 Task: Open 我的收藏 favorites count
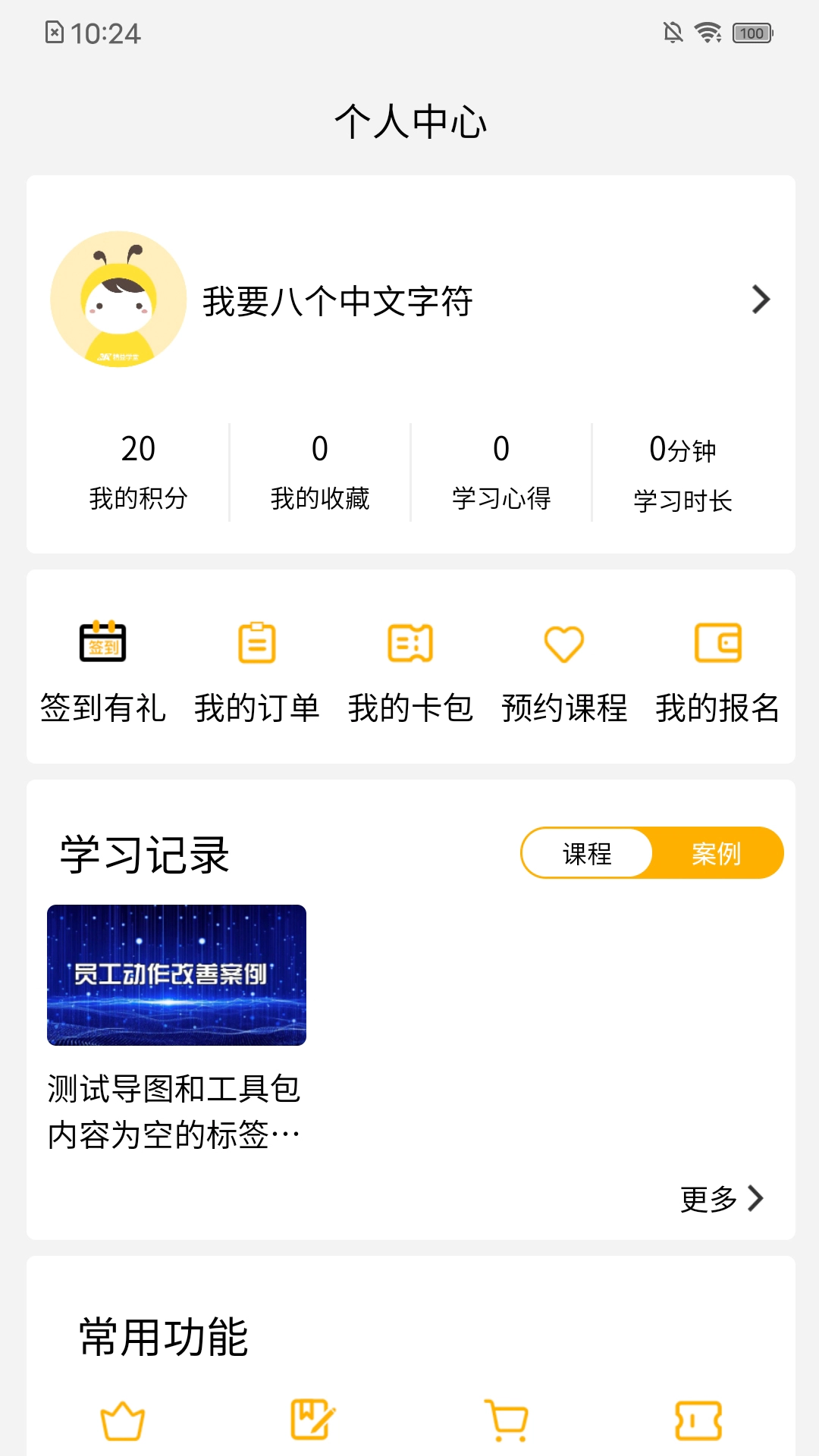point(319,470)
